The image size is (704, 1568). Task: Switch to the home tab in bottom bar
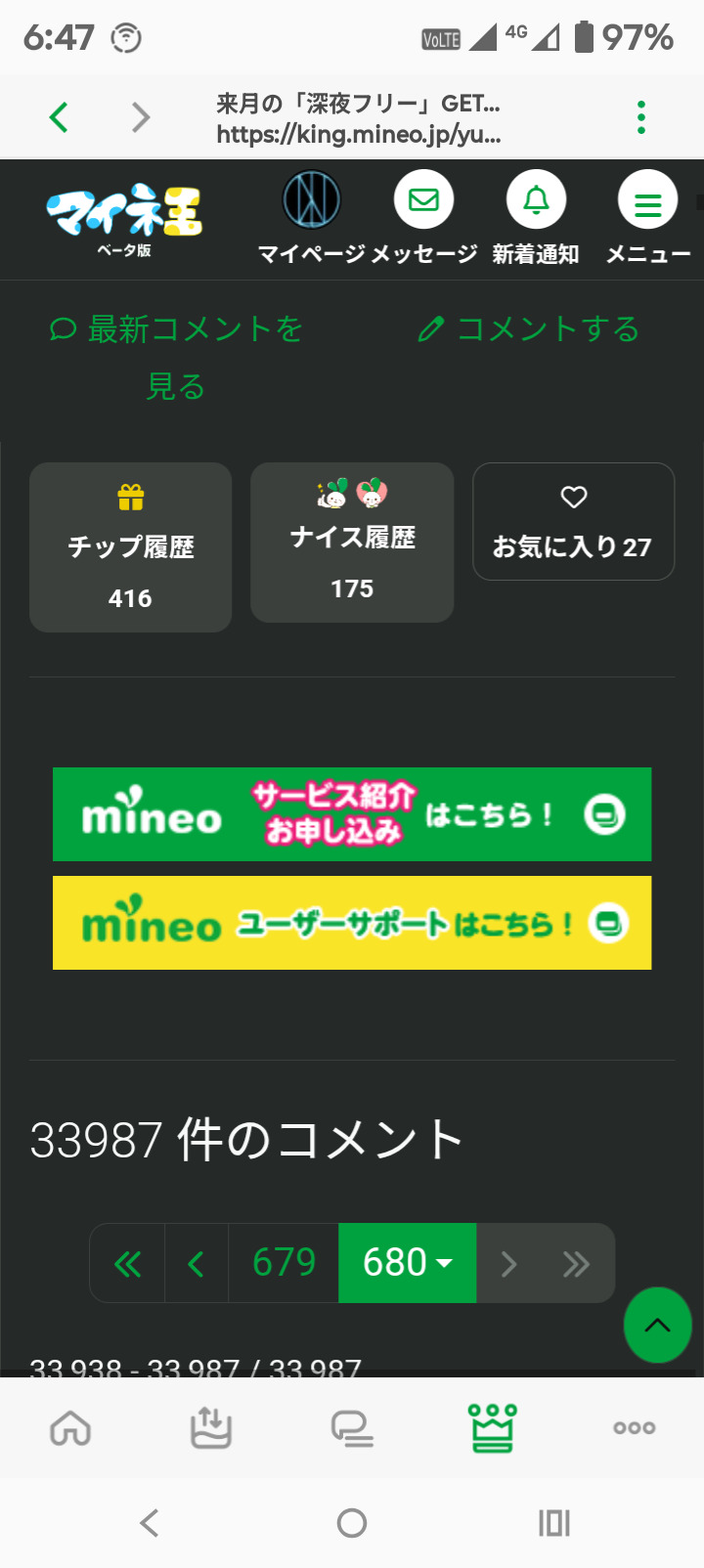70,1429
